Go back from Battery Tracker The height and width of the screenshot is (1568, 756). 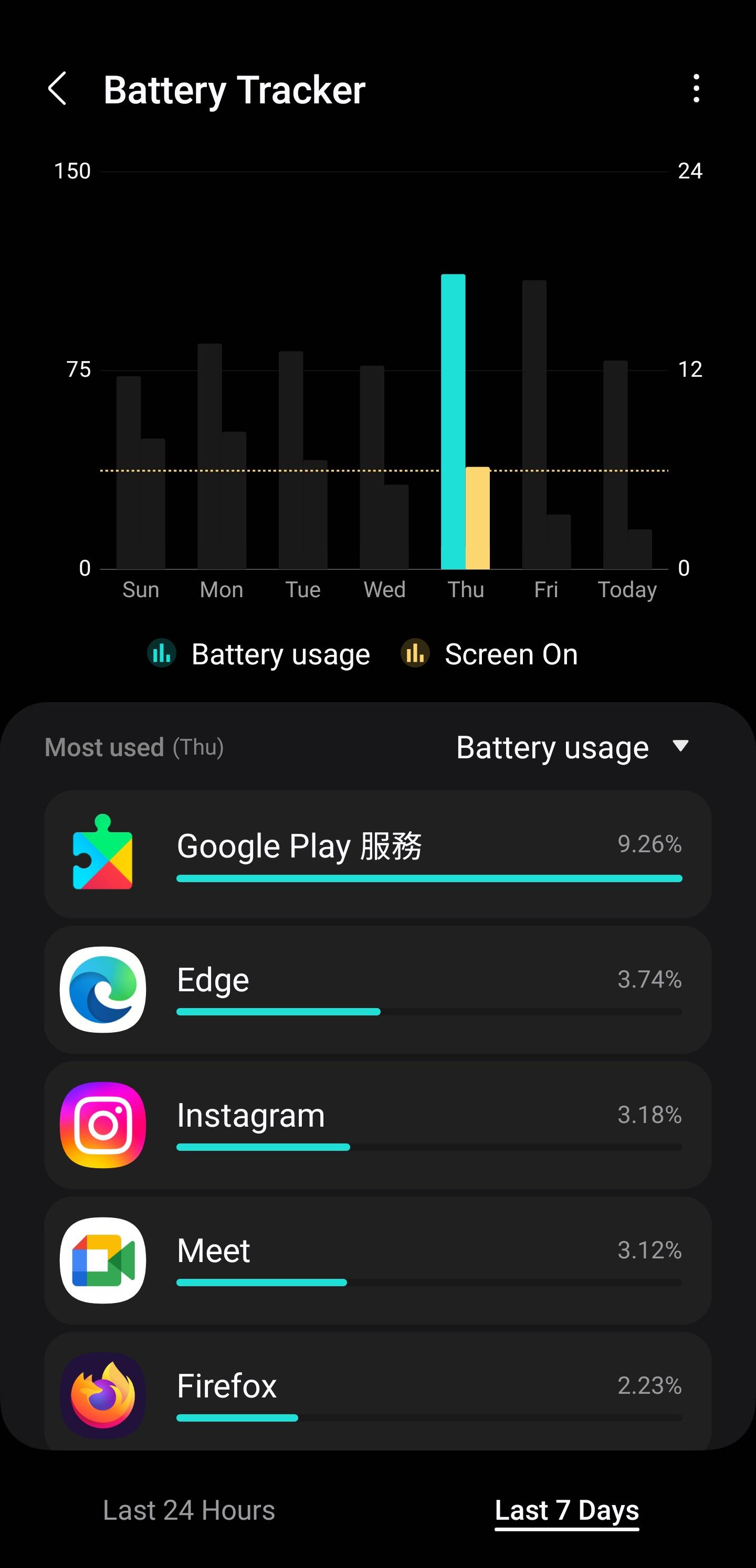point(57,89)
